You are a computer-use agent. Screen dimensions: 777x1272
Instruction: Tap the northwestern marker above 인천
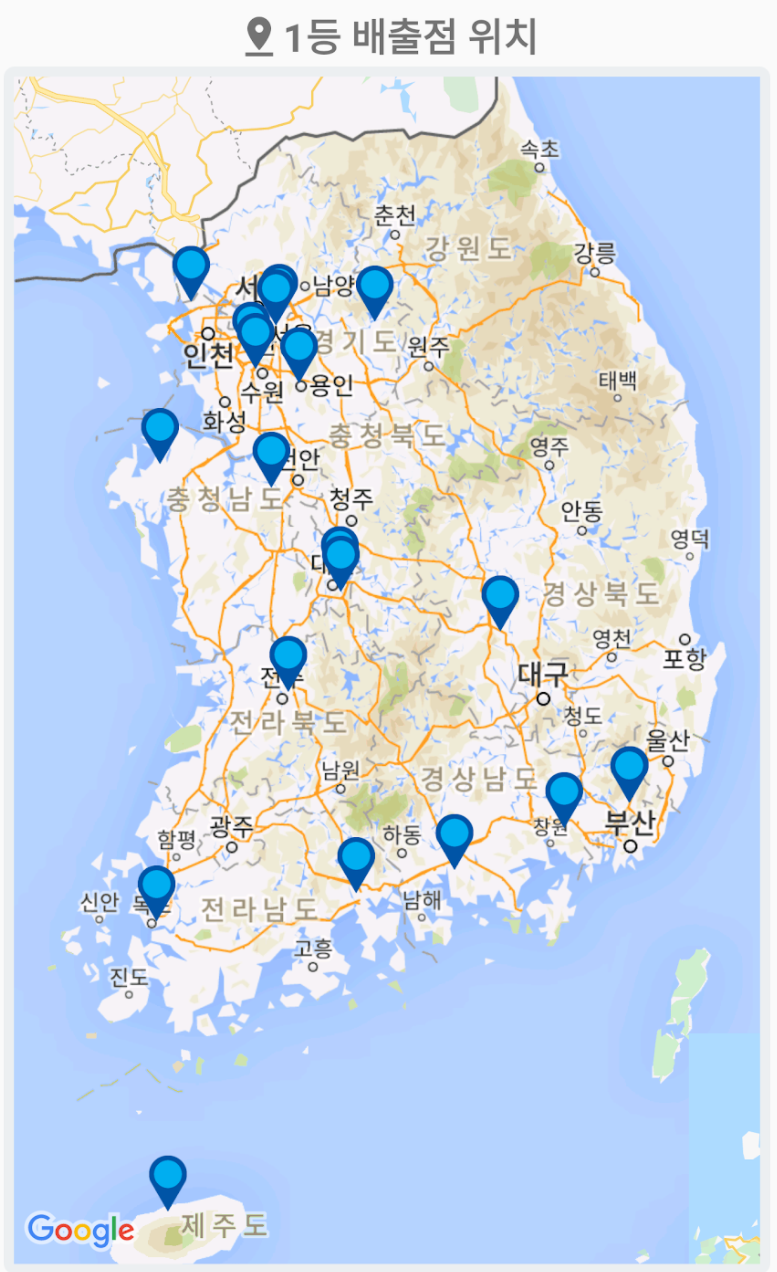pos(190,268)
